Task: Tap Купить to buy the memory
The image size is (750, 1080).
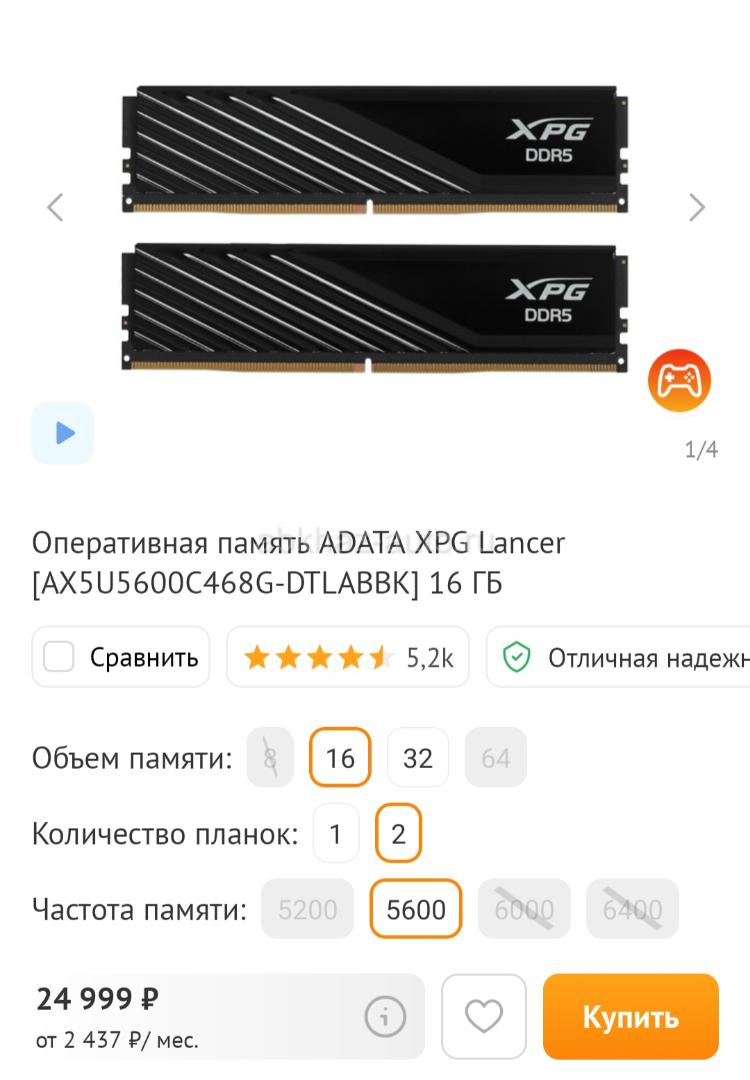Action: coord(631,1017)
